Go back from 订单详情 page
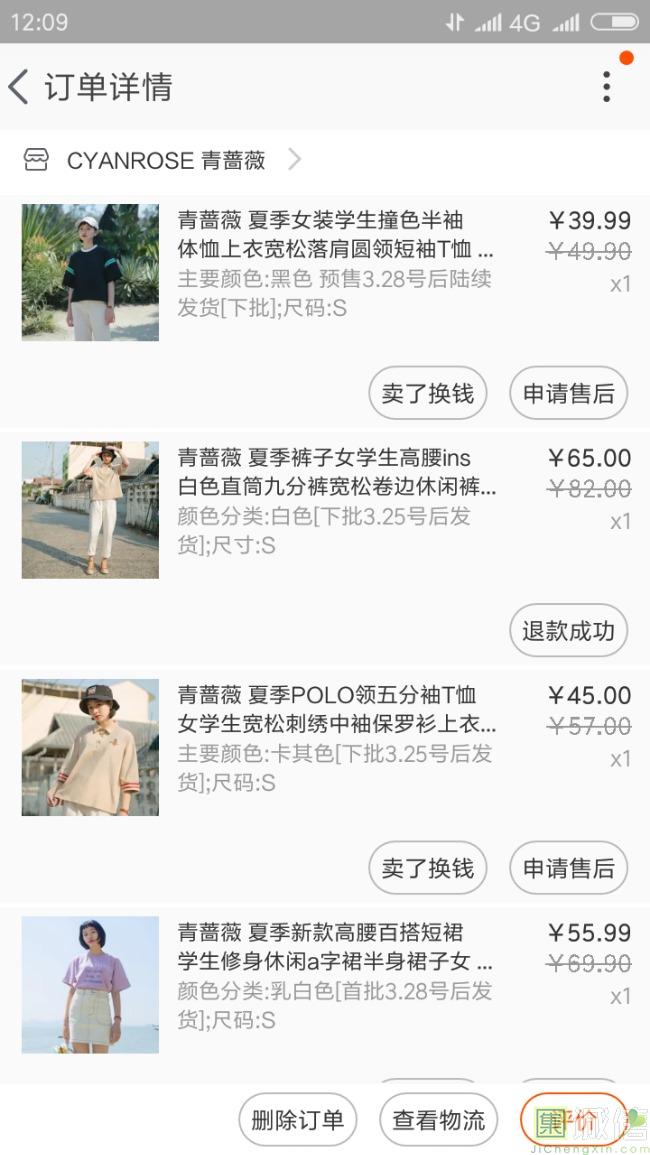Viewport: 650px width, 1155px height. 20,87
